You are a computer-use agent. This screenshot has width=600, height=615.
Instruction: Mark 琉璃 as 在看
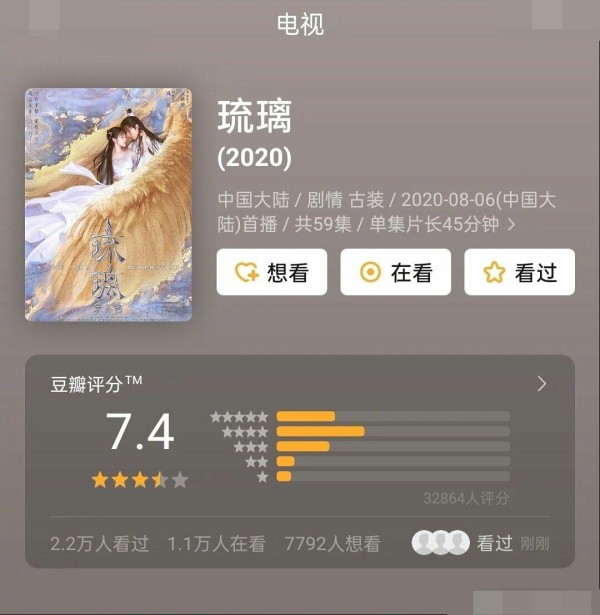click(395, 272)
